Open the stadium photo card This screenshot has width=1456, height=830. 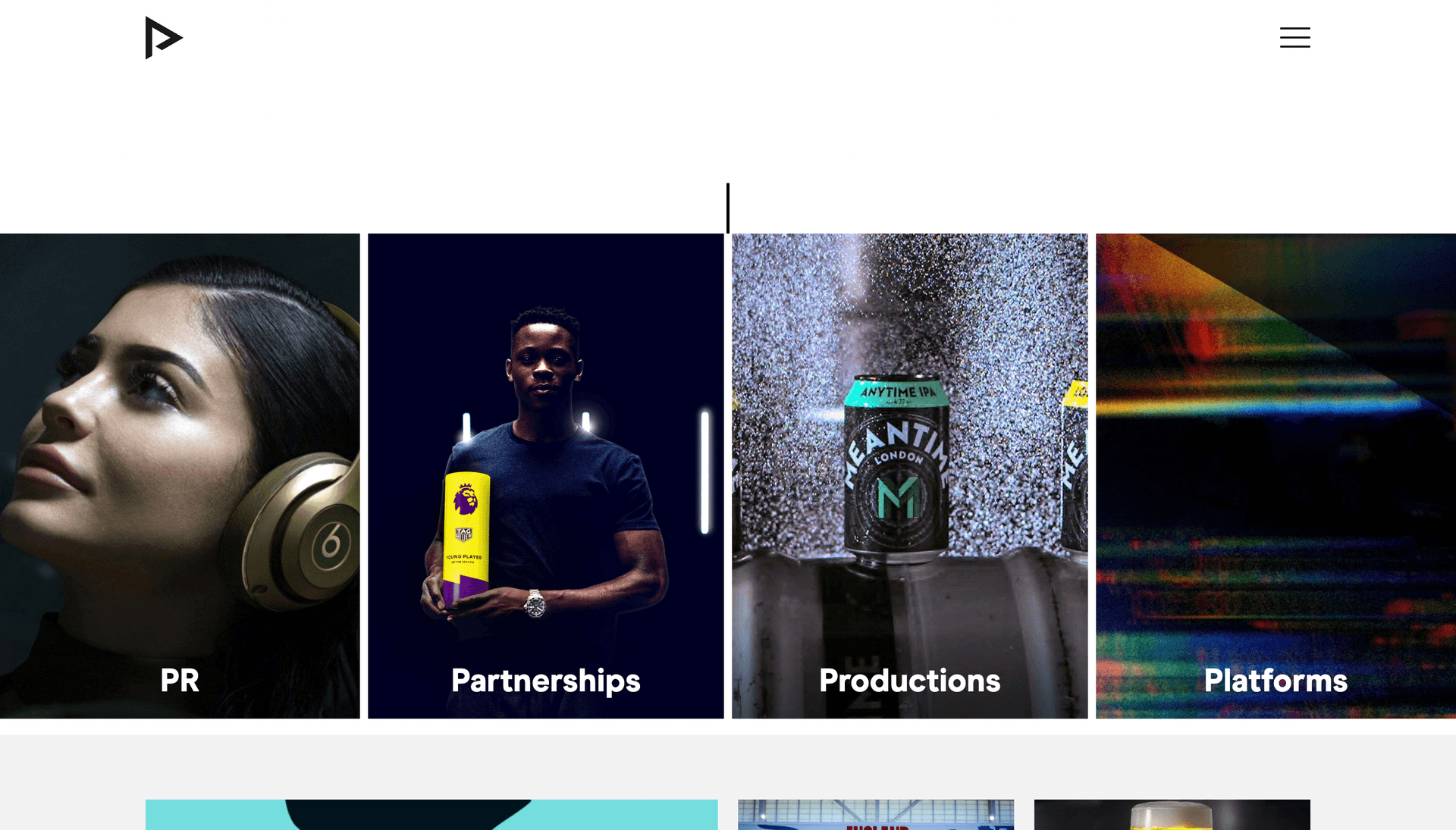pos(876,814)
